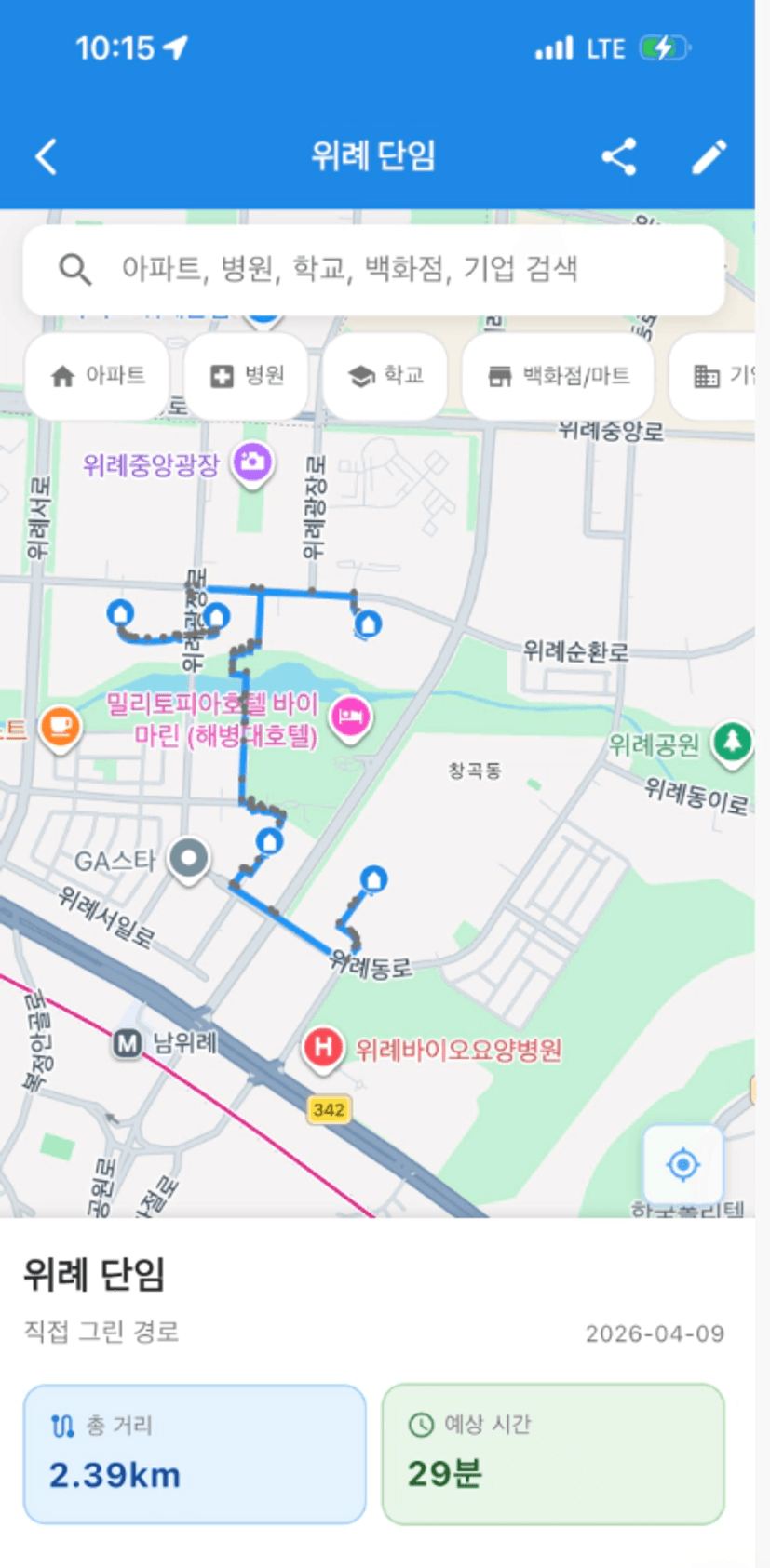Viewport: 770px width, 1568px height.
Task: Center map on my current location
Action: pyautogui.click(x=682, y=1164)
